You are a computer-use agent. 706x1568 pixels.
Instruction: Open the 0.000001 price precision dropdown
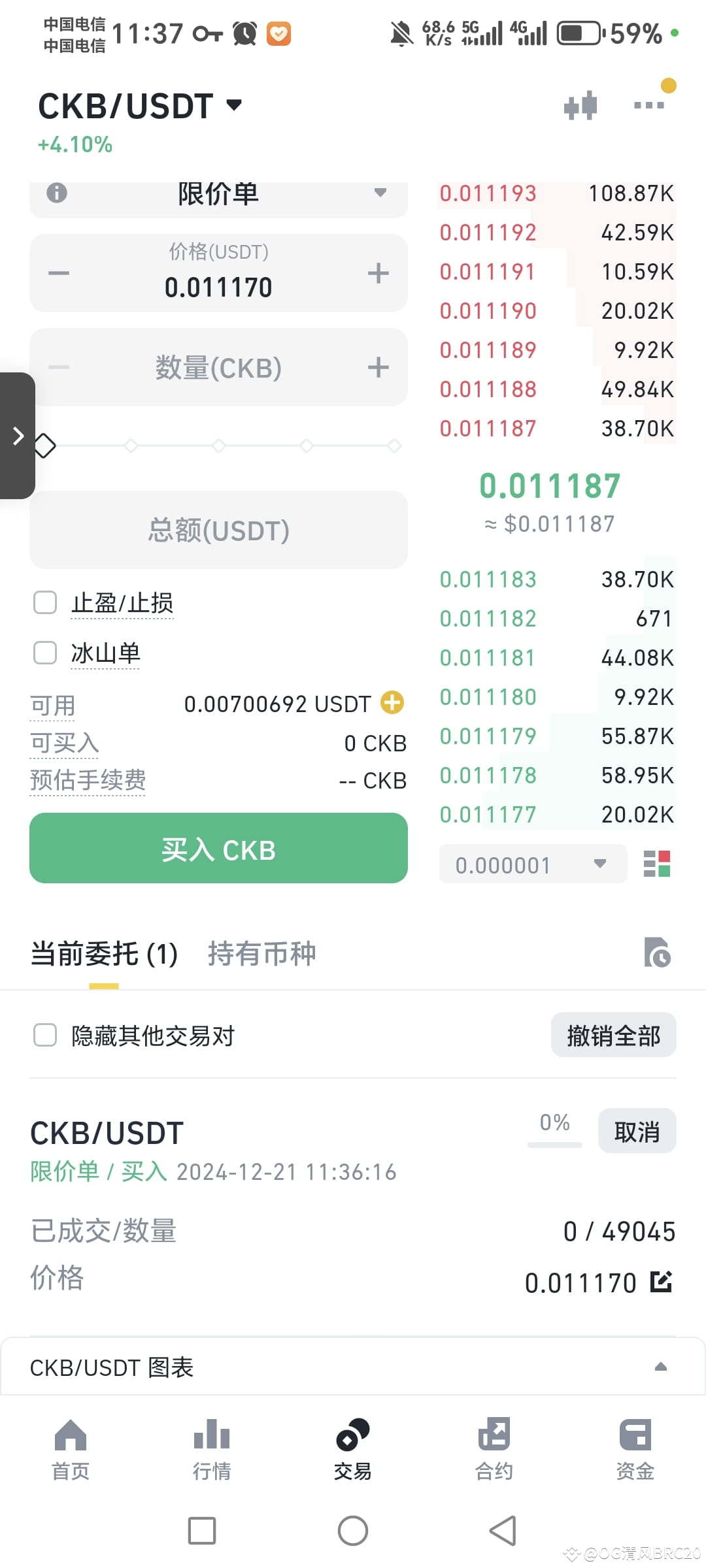pyautogui.click(x=531, y=863)
